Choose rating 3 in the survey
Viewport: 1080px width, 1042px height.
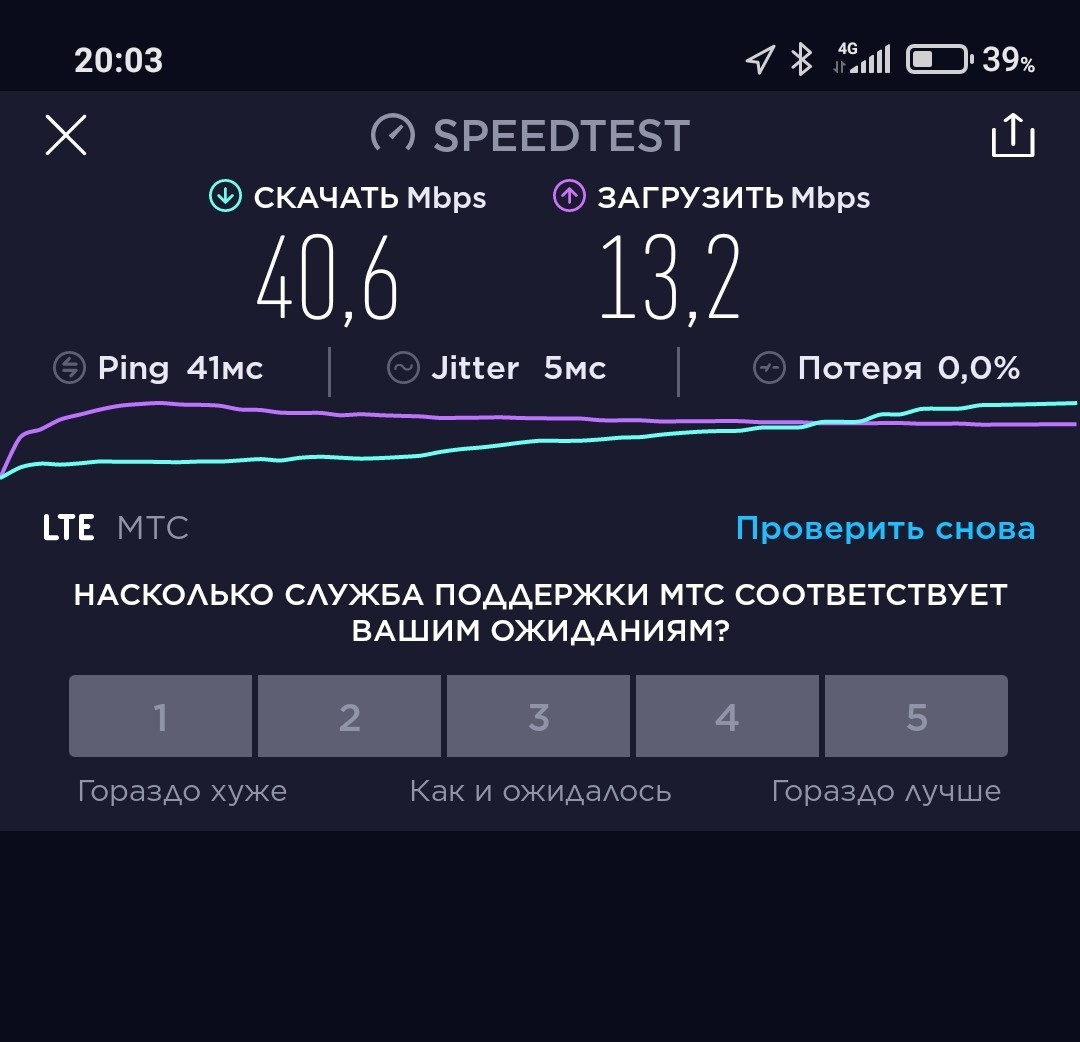click(x=538, y=716)
